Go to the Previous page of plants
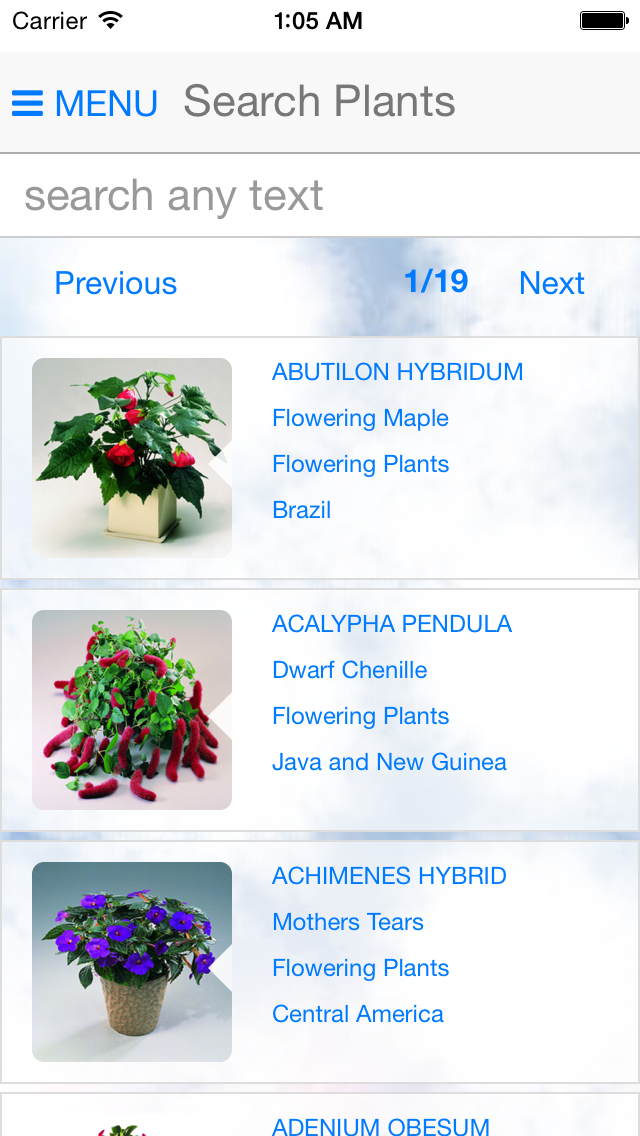The image size is (640, 1136). point(115,284)
